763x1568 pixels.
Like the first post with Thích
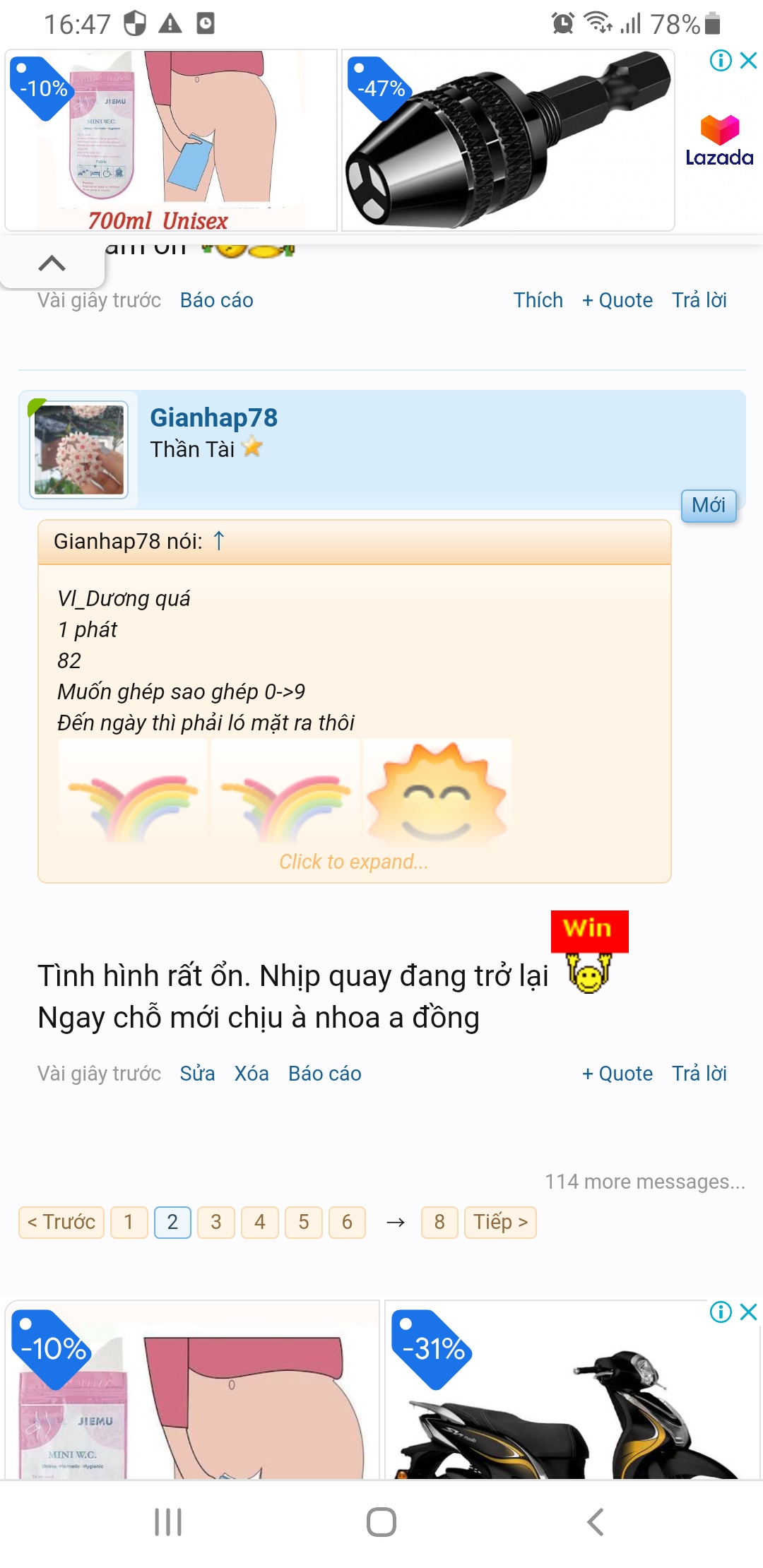pyautogui.click(x=538, y=300)
